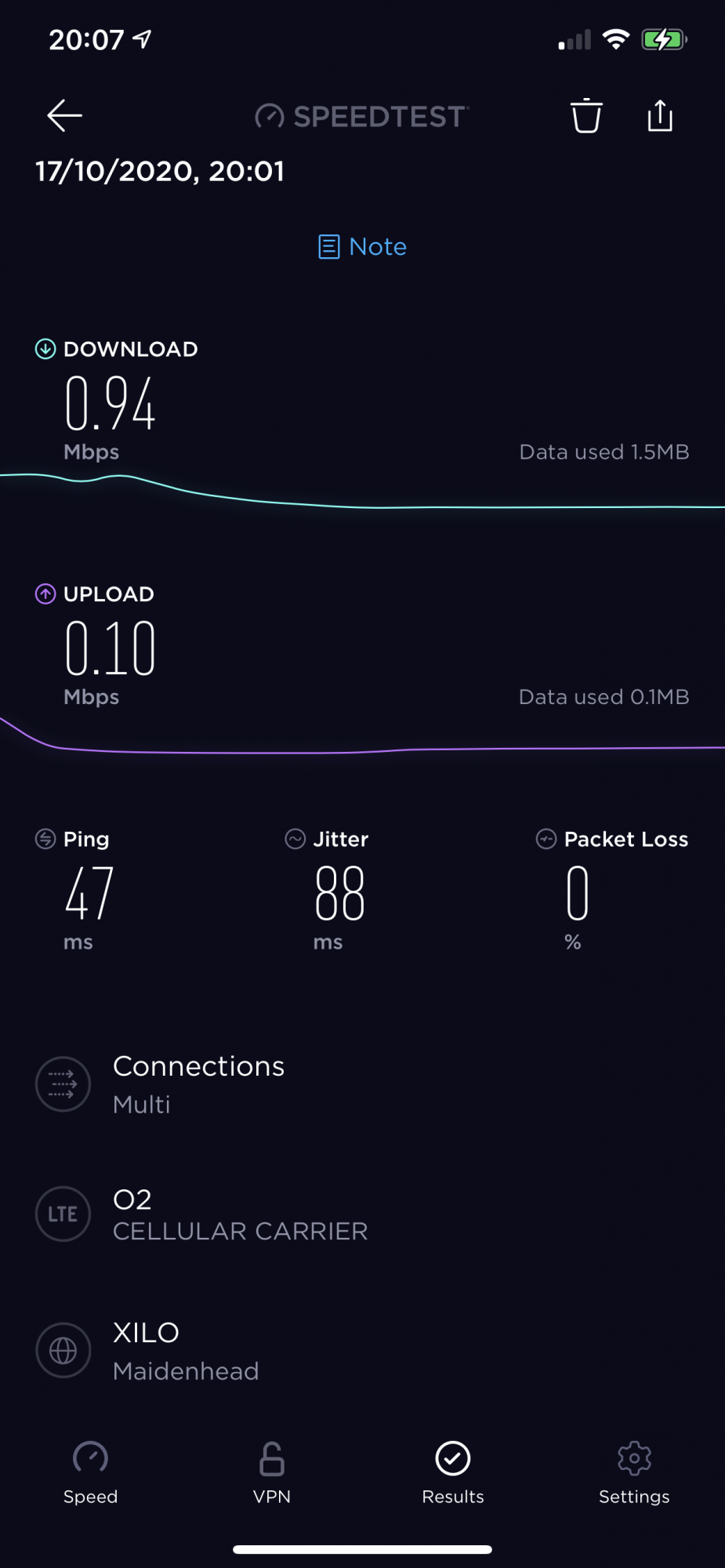The height and width of the screenshot is (1568, 725).
Task: Delete this speed test result
Action: [585, 116]
